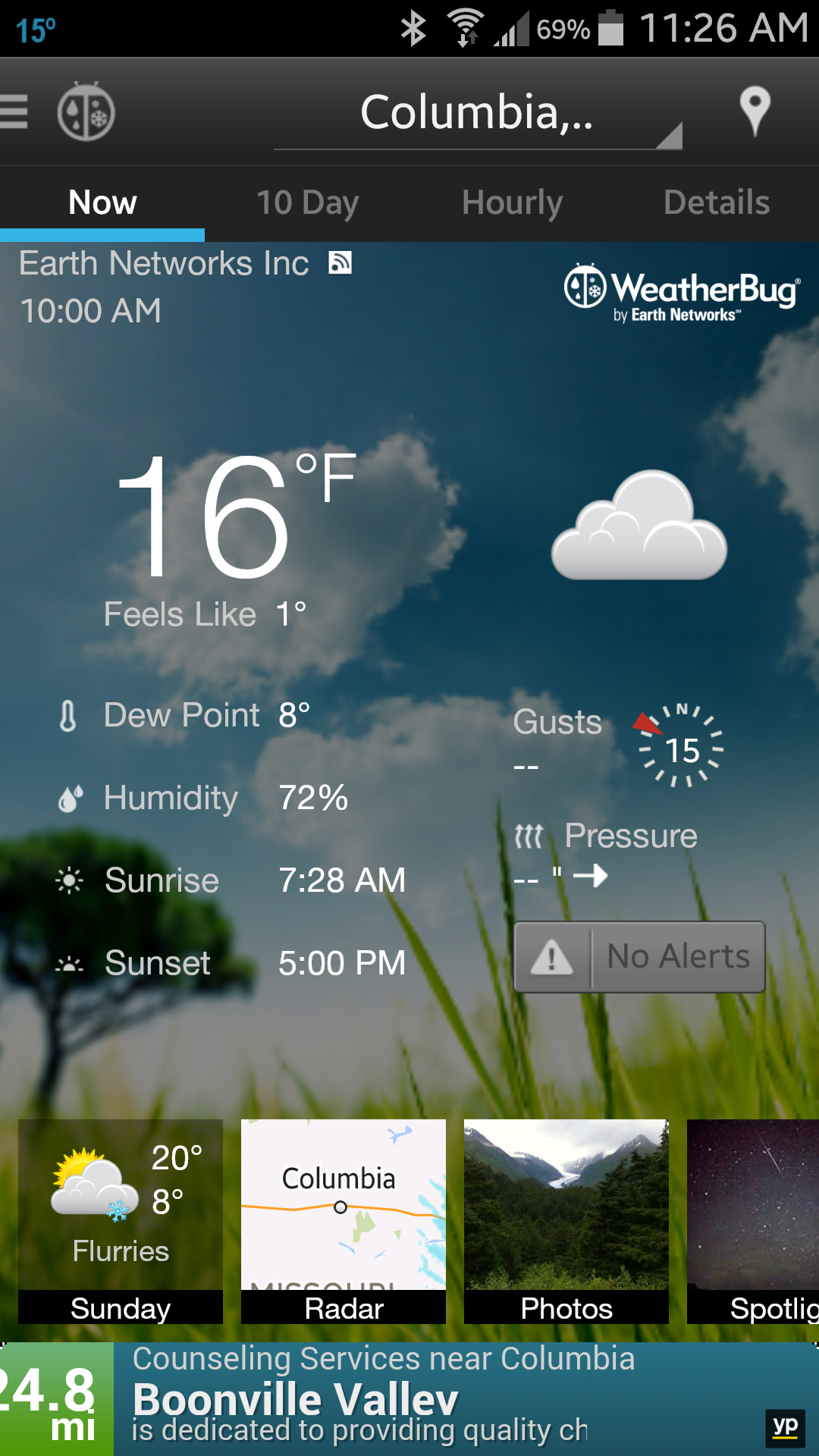Open the No Alerts button
819x1456 pixels.
point(639,957)
